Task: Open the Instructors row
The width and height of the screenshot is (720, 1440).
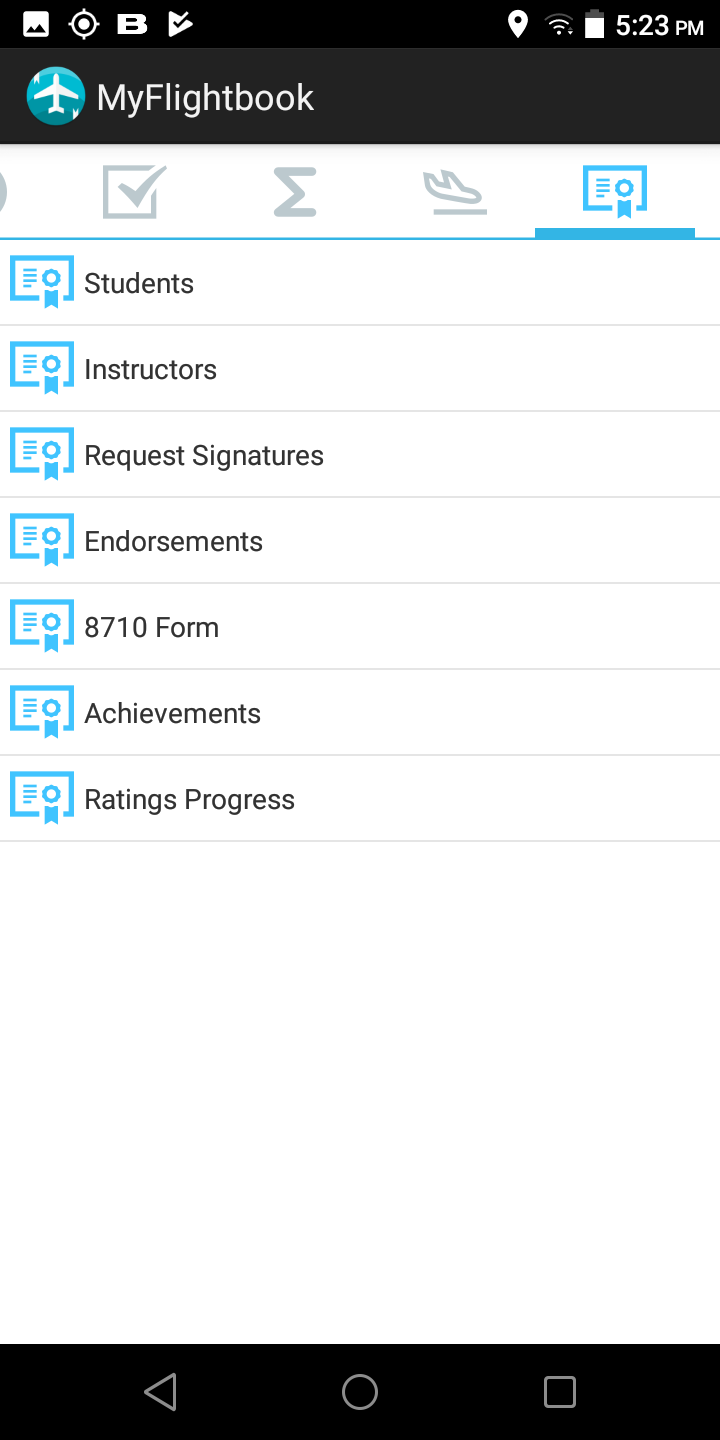Action: click(x=360, y=369)
